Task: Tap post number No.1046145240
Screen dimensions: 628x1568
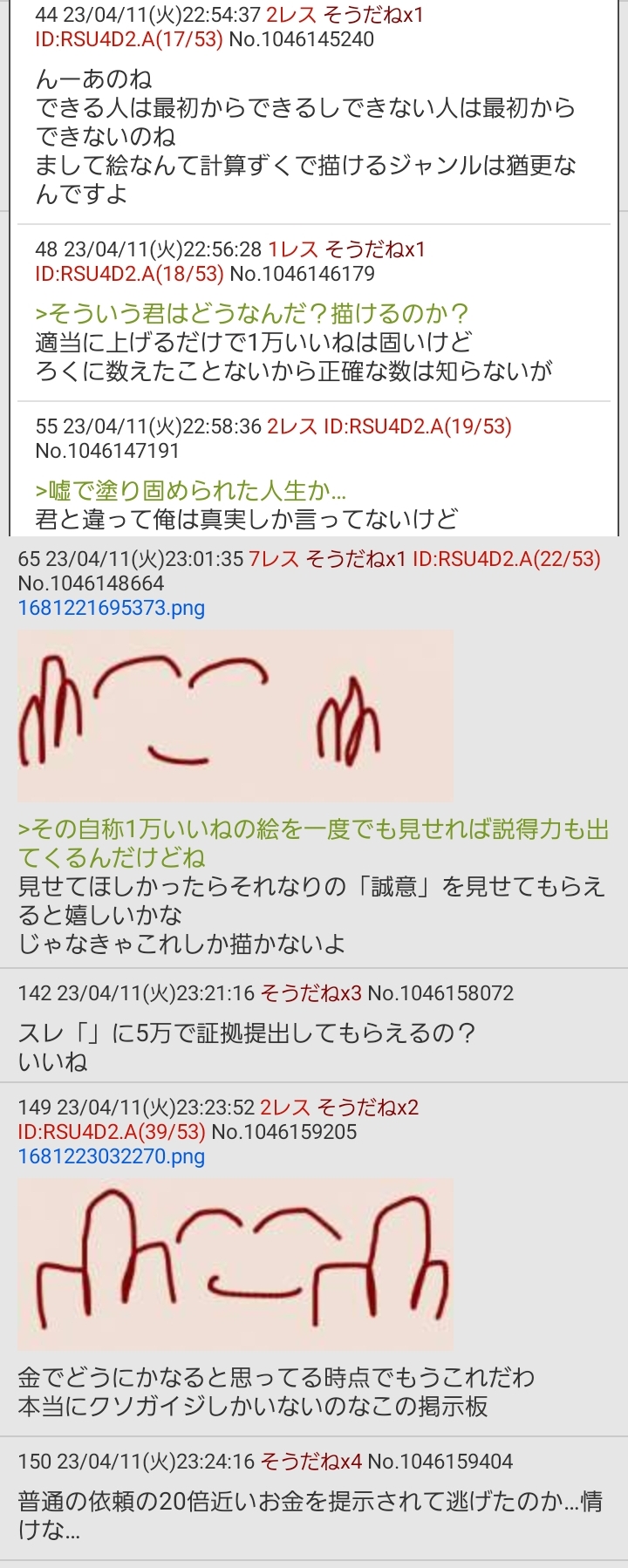Action: 301,39
